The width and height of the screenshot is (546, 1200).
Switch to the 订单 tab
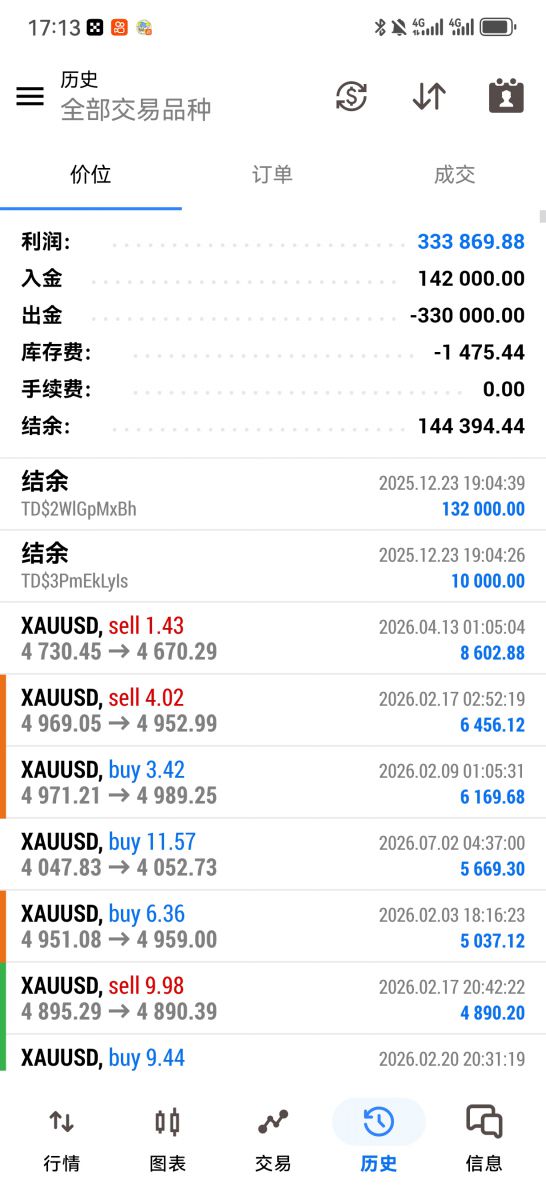pyautogui.click(x=272, y=174)
